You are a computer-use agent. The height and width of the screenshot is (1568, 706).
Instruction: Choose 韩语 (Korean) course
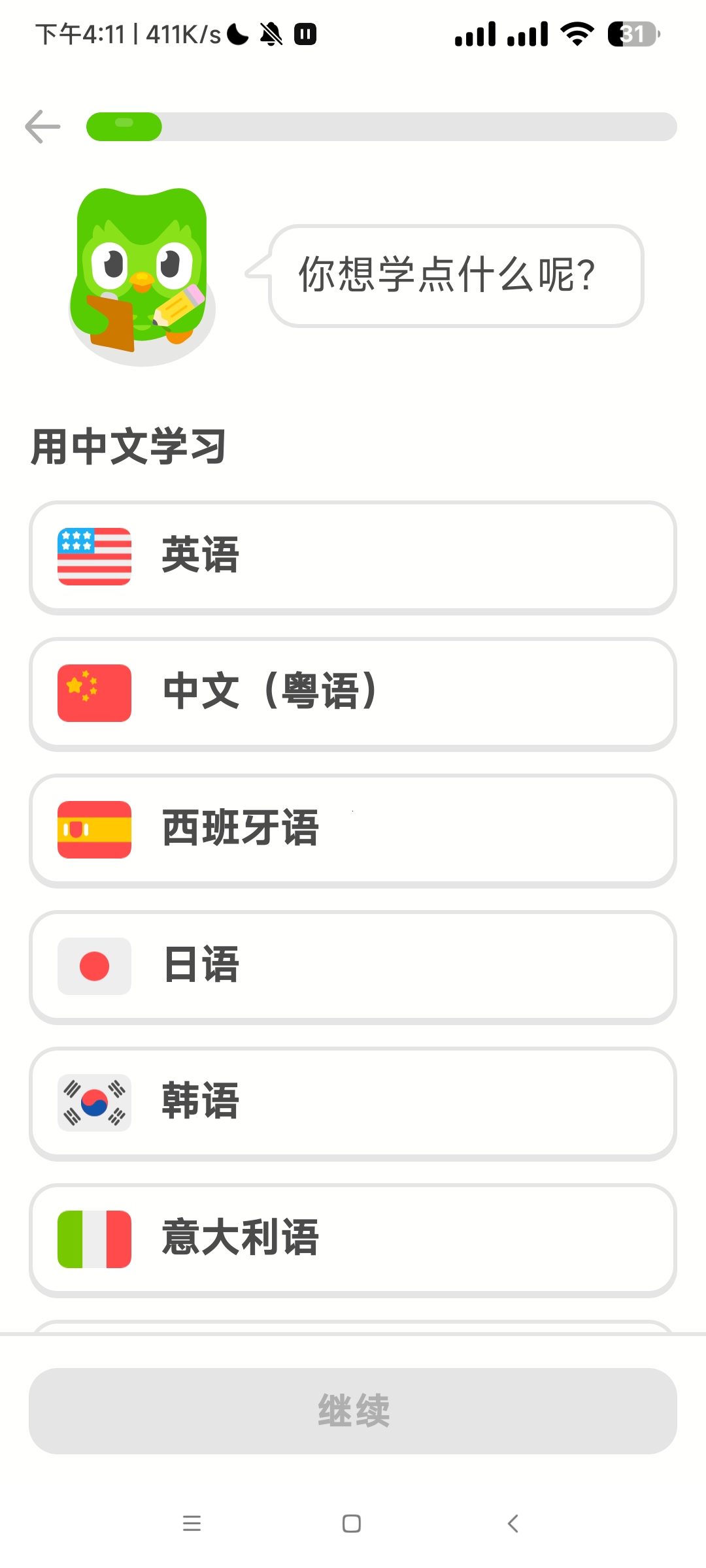pos(353,1103)
